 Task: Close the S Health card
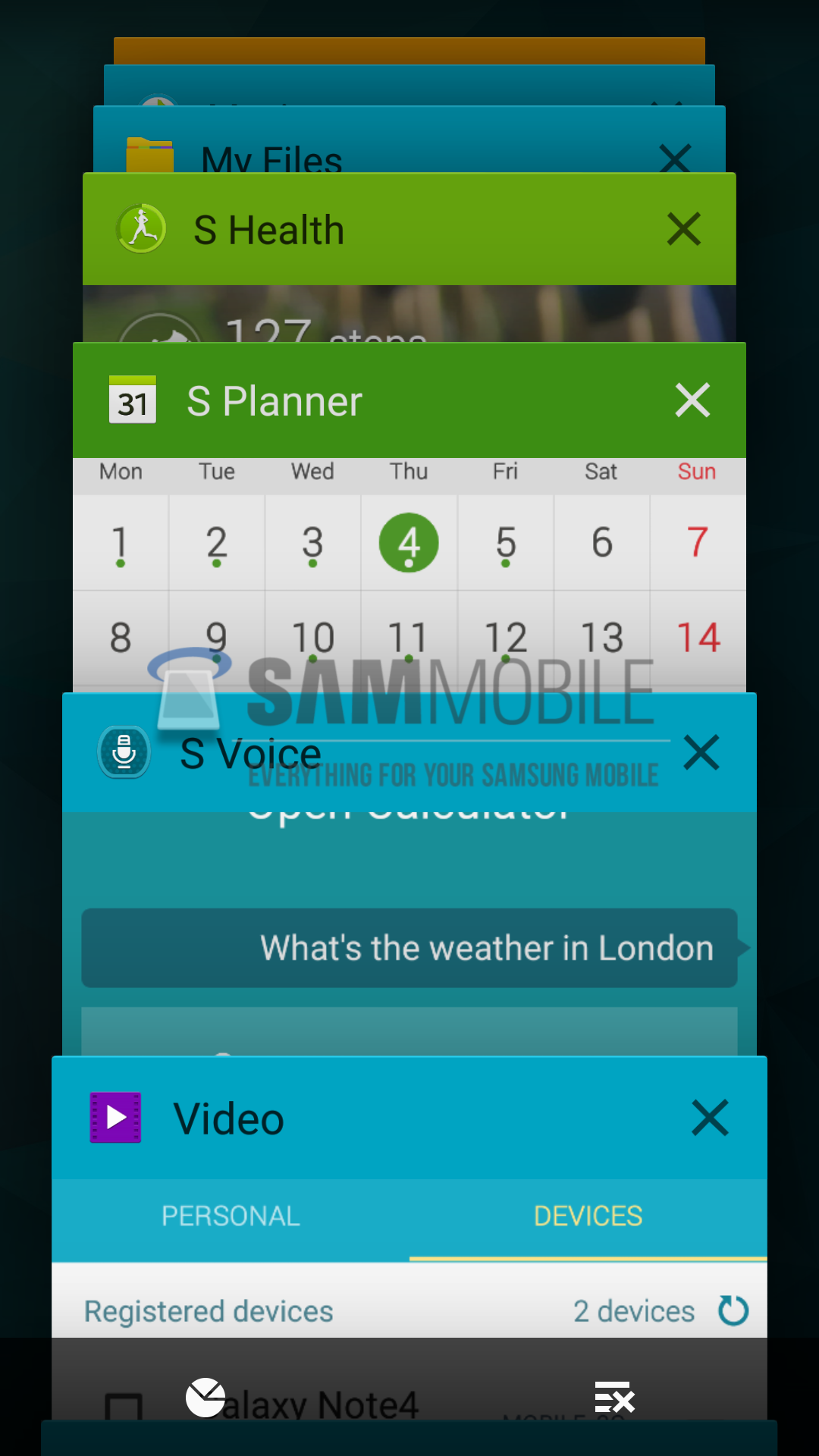coord(683,229)
